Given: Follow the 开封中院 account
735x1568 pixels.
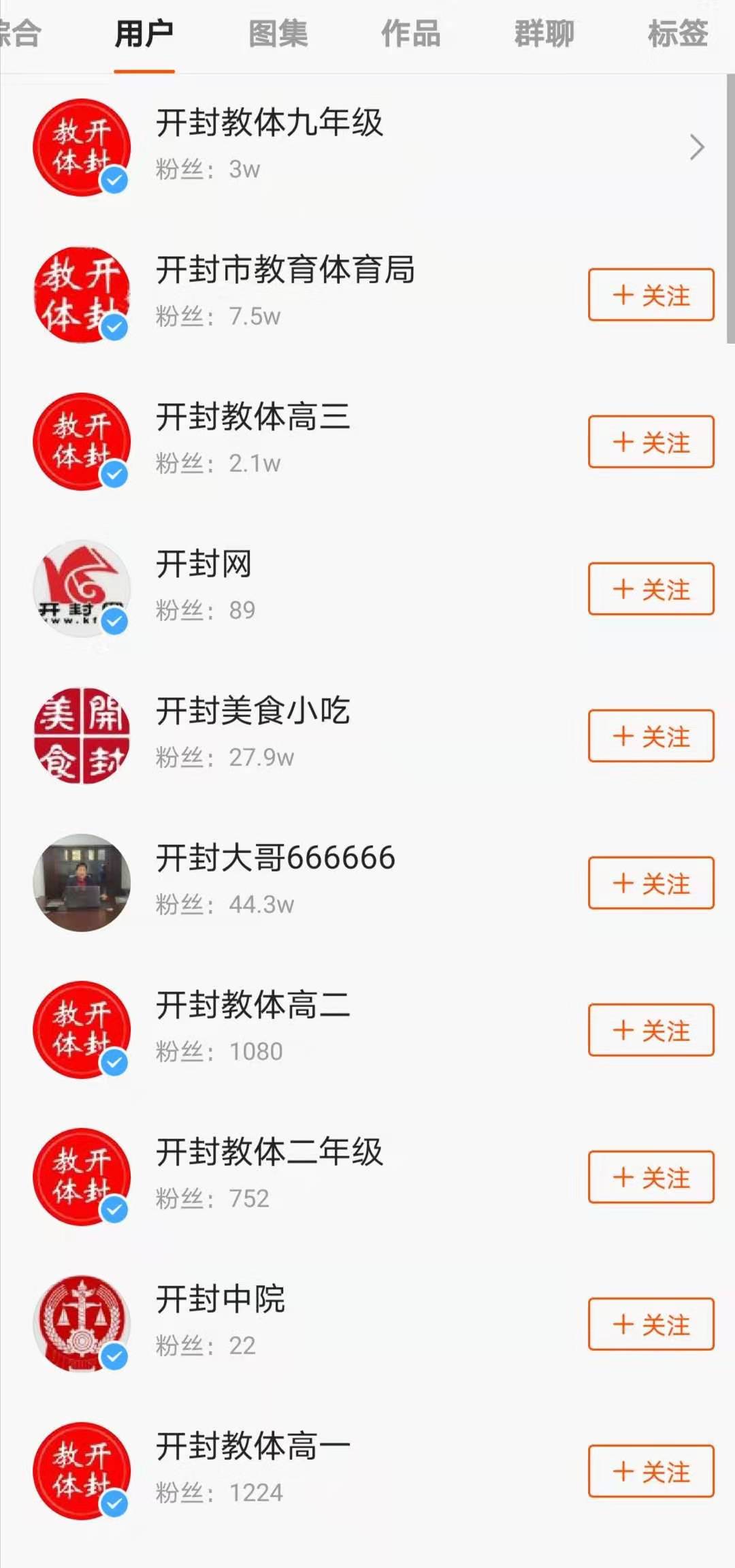Looking at the screenshot, I should click(651, 1324).
